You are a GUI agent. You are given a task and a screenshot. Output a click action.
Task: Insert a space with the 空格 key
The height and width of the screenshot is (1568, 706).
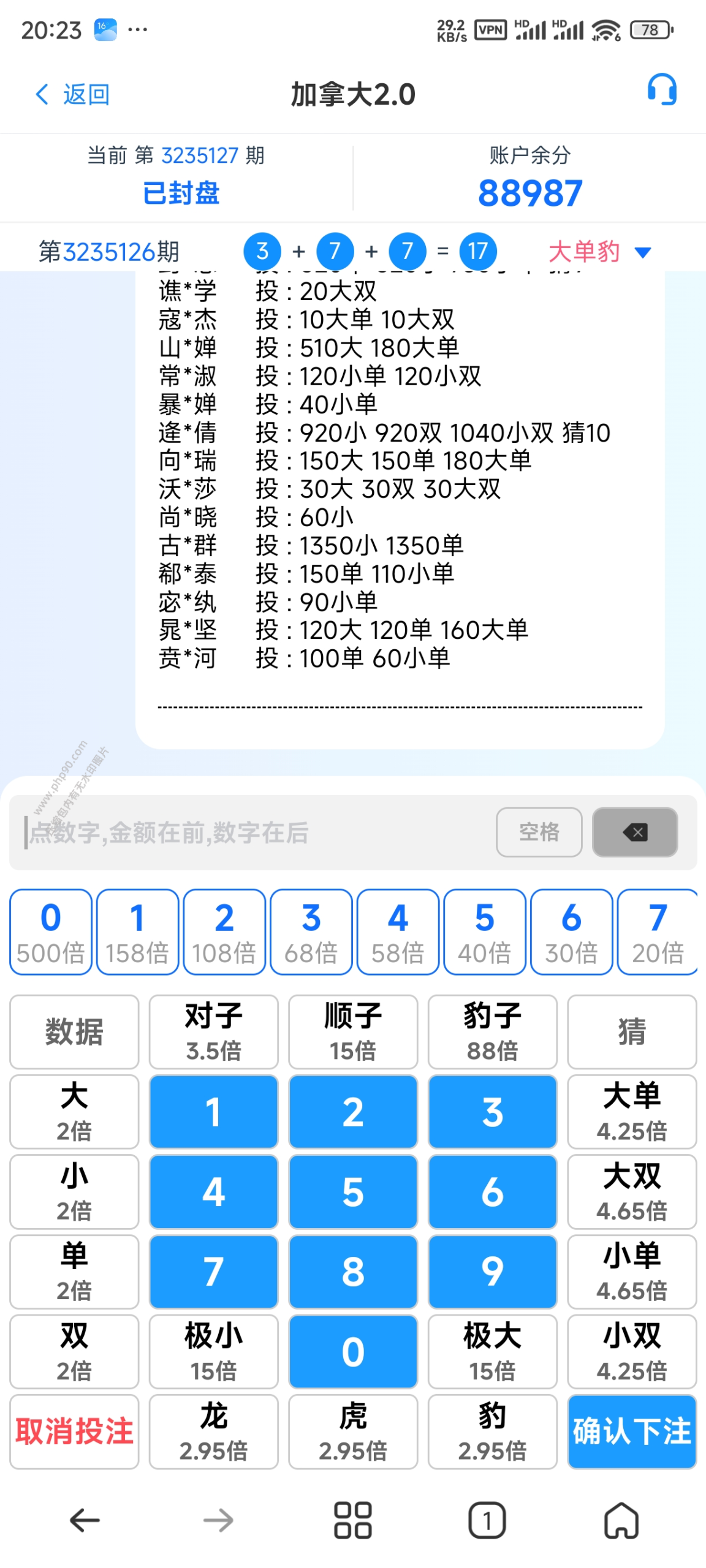click(x=538, y=832)
